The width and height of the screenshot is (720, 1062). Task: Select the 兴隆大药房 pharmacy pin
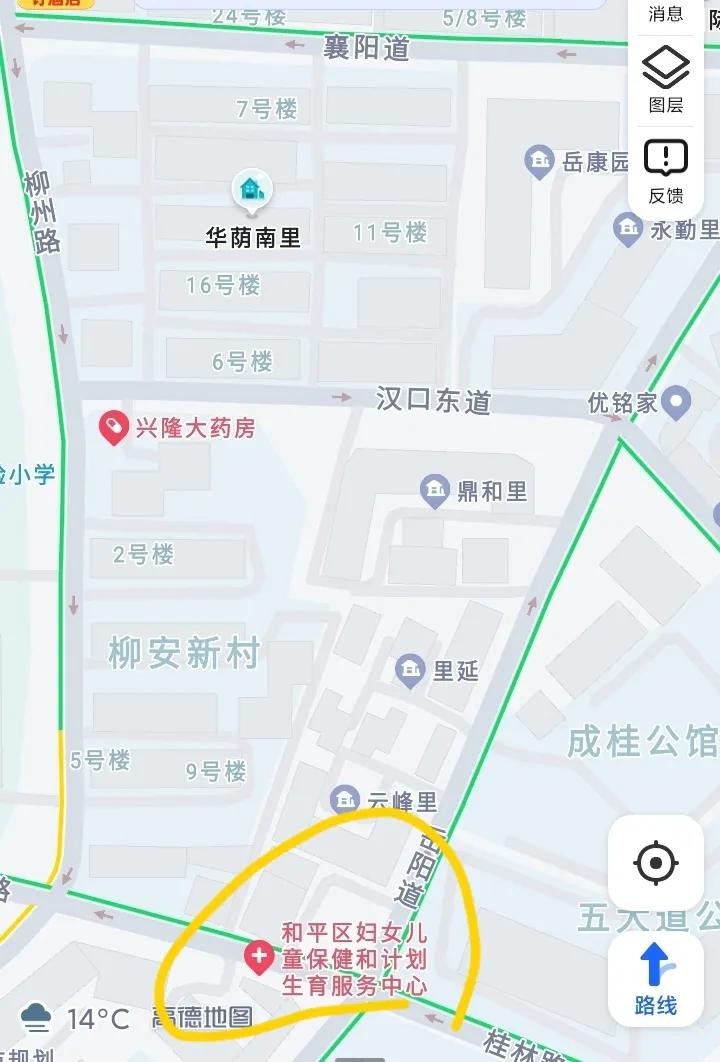113,424
